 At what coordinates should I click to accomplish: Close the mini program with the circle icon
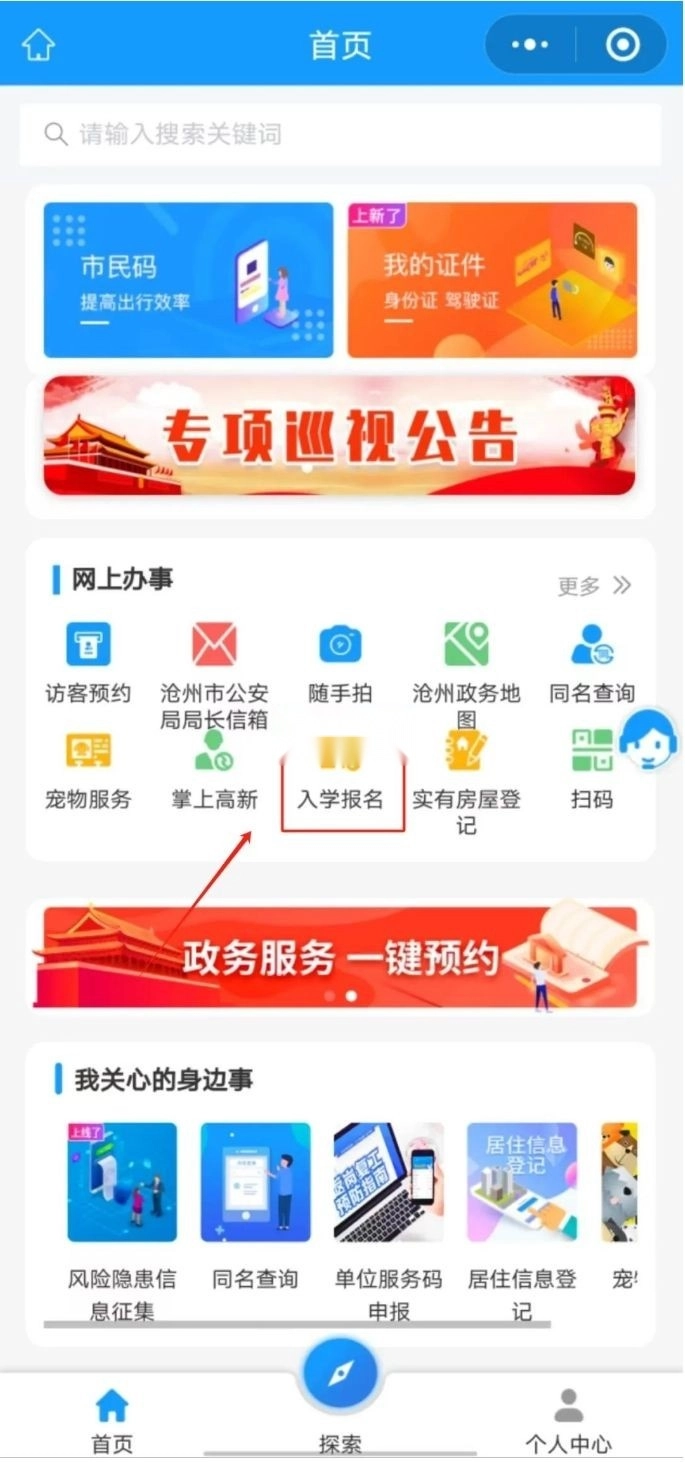tap(622, 45)
